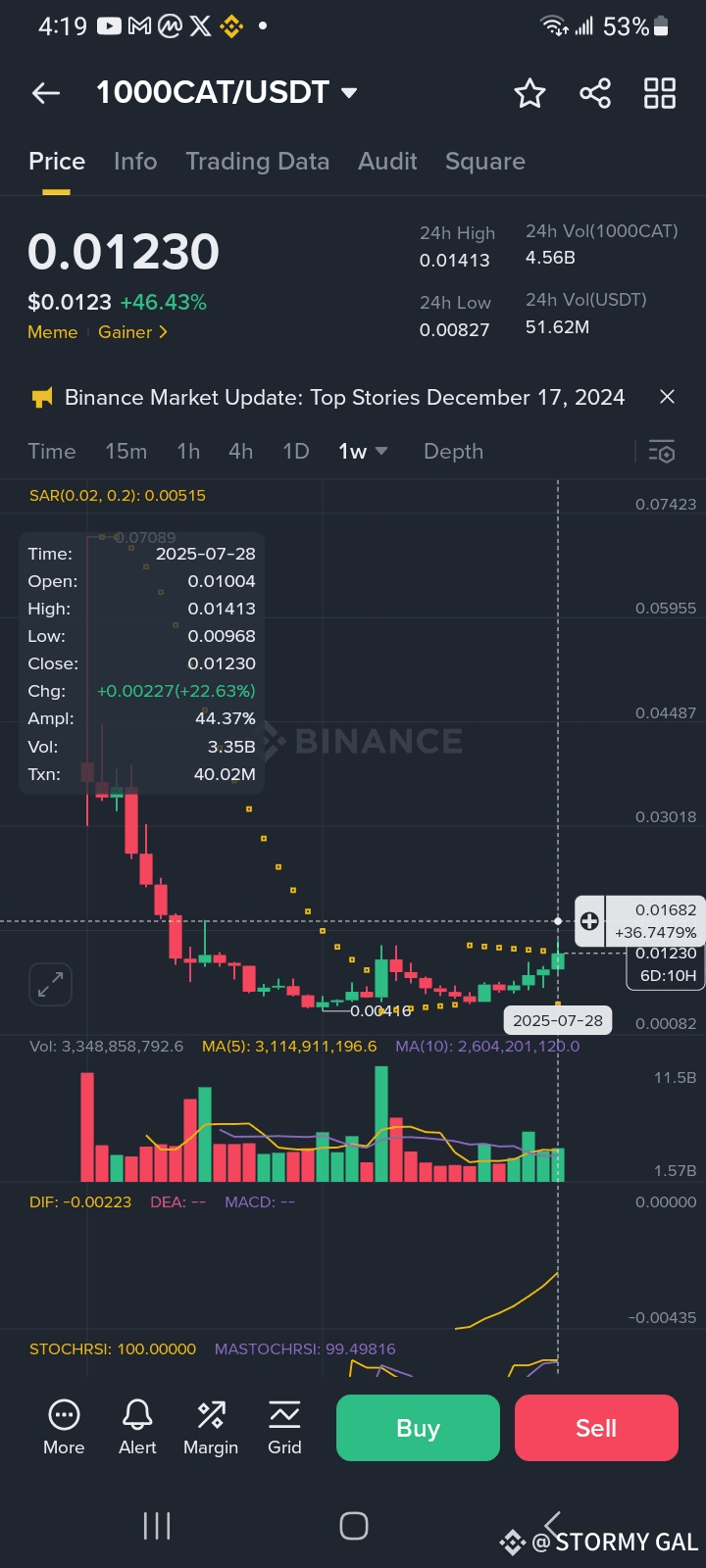Go back using the top-left arrow
The image size is (706, 1568).
[46, 93]
